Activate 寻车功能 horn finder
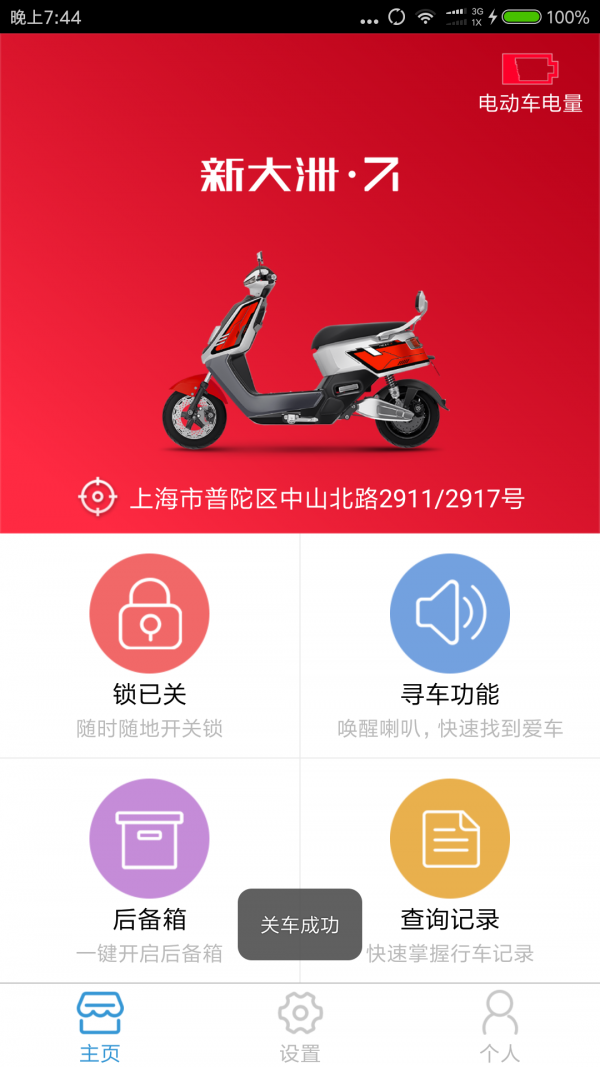 449,614
